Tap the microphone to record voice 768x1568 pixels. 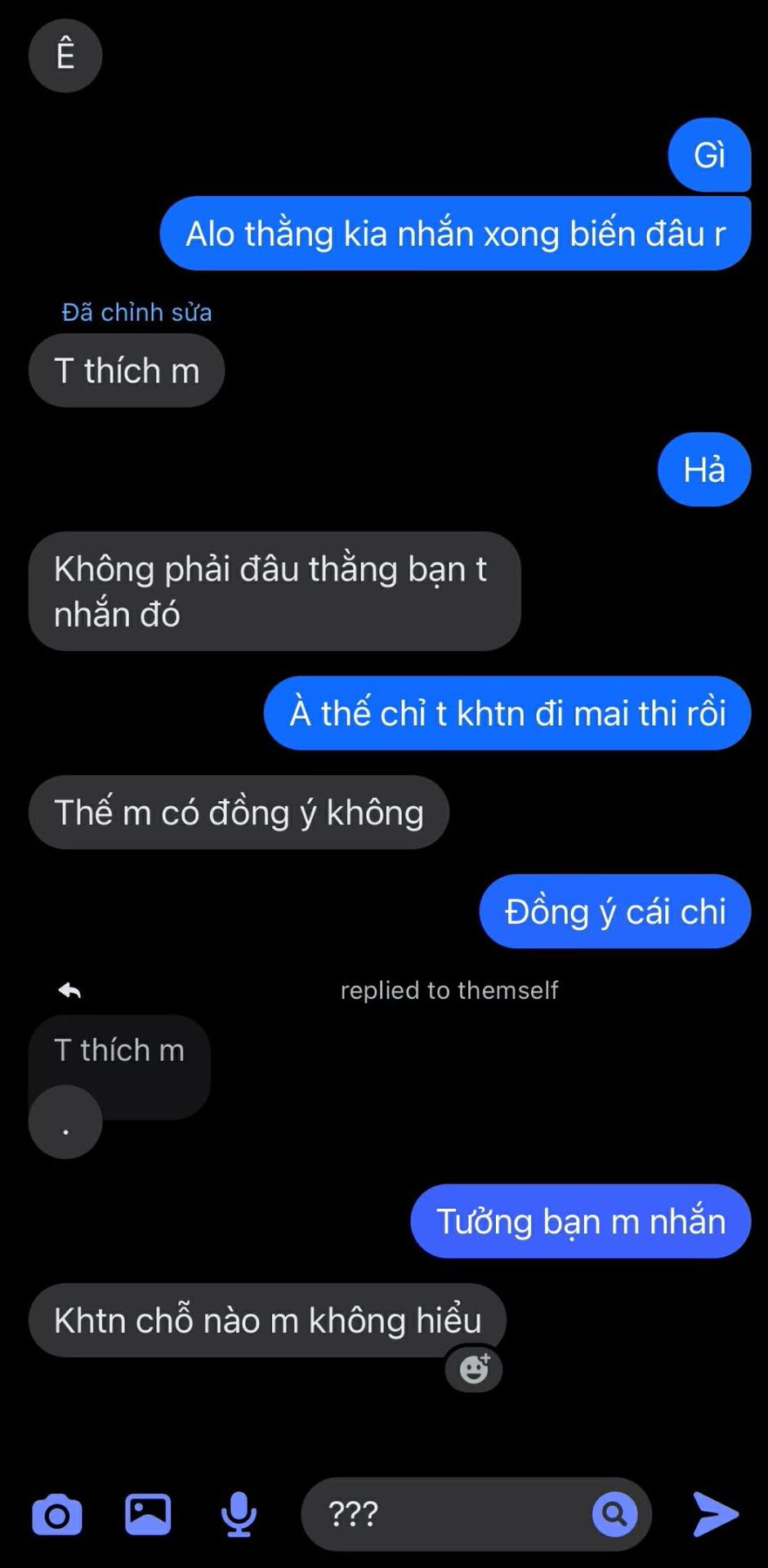(239, 1514)
